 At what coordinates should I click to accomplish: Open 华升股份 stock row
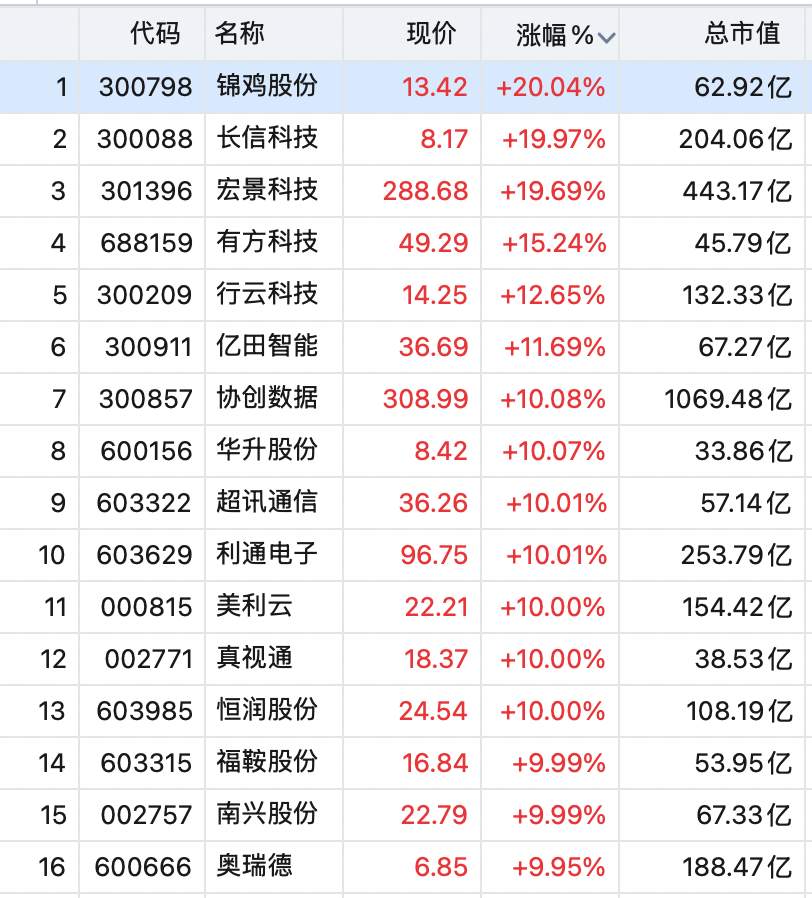coord(266,450)
